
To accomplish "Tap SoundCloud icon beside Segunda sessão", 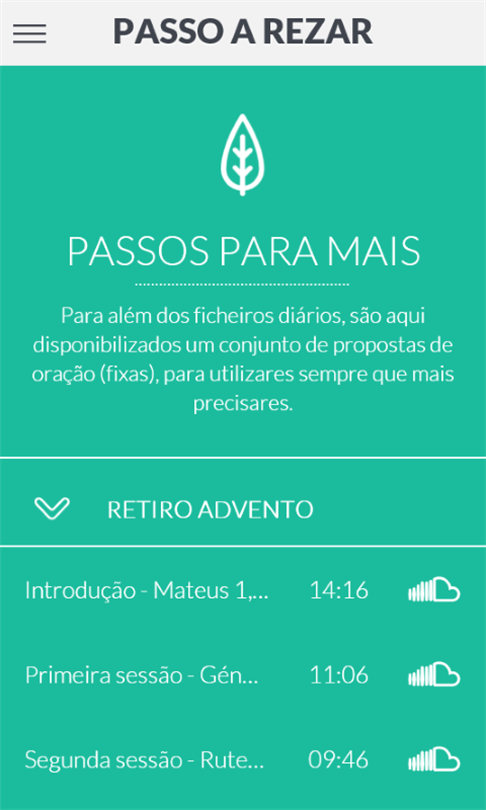I will click(434, 759).
